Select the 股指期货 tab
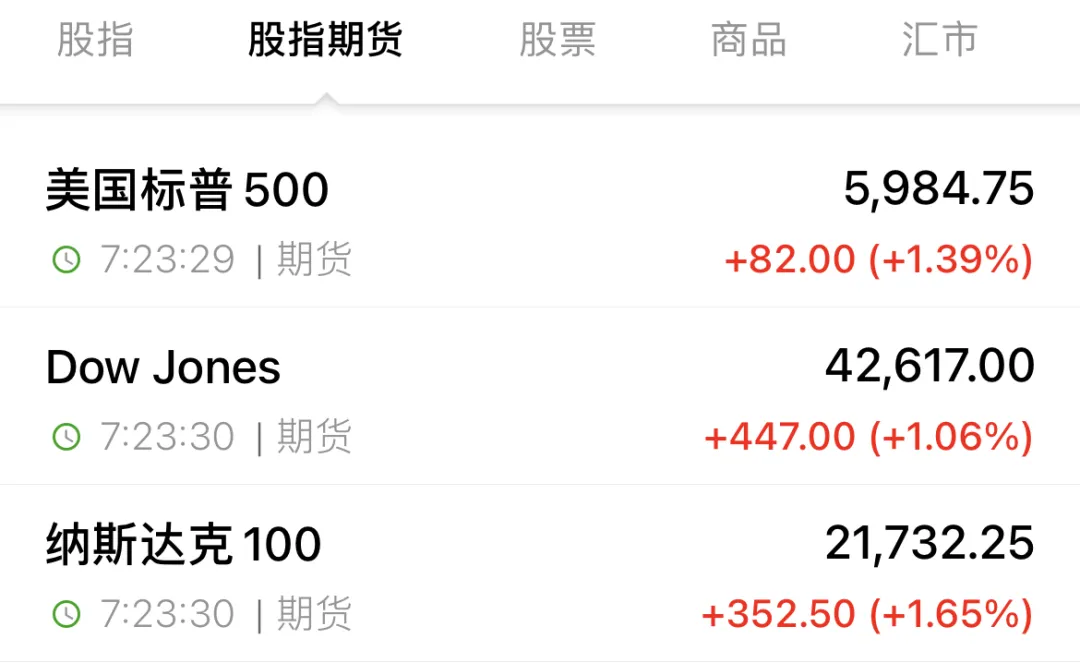1080x663 pixels. (325, 41)
